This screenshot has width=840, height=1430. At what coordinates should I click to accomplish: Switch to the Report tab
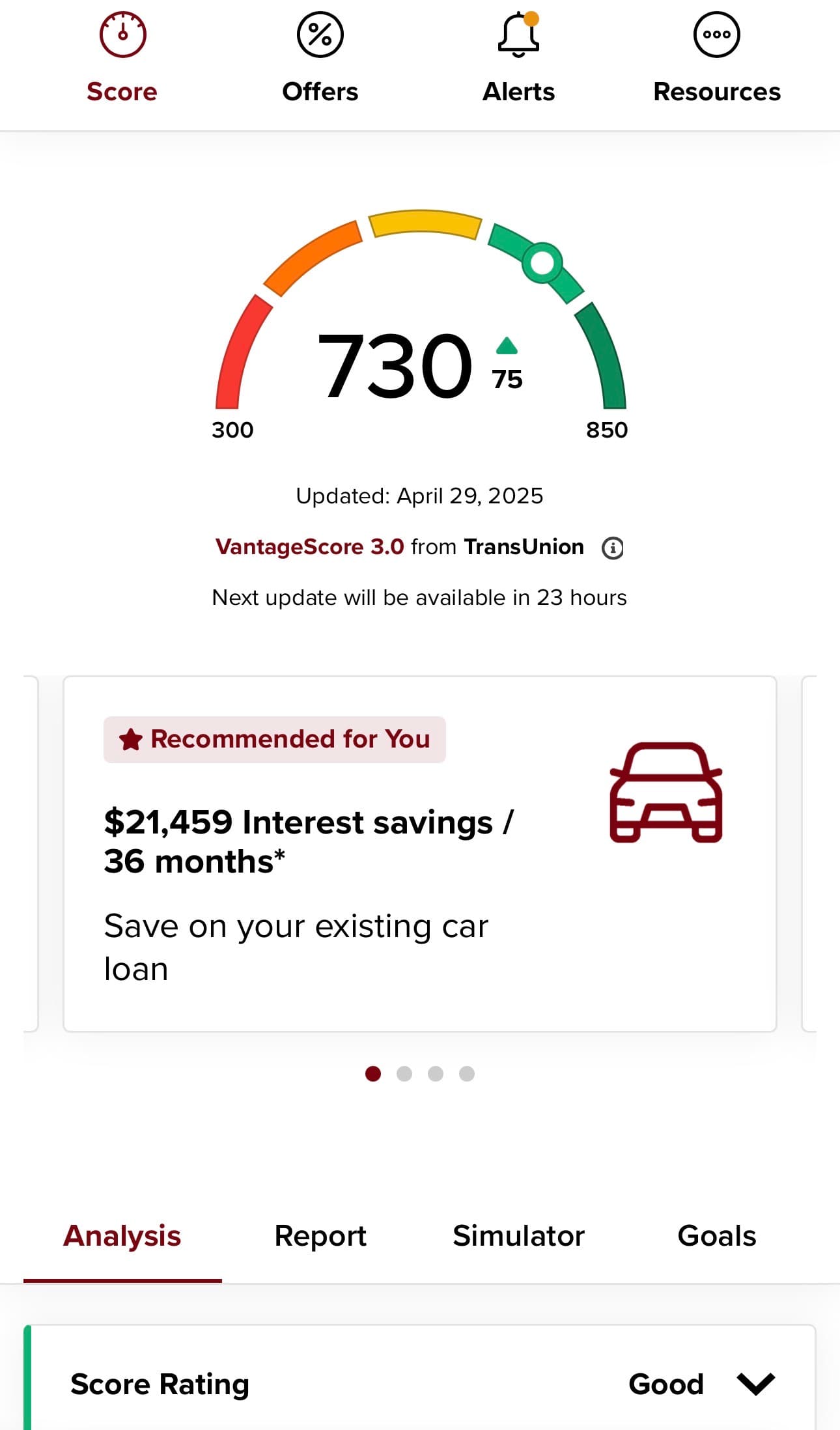coord(320,1235)
